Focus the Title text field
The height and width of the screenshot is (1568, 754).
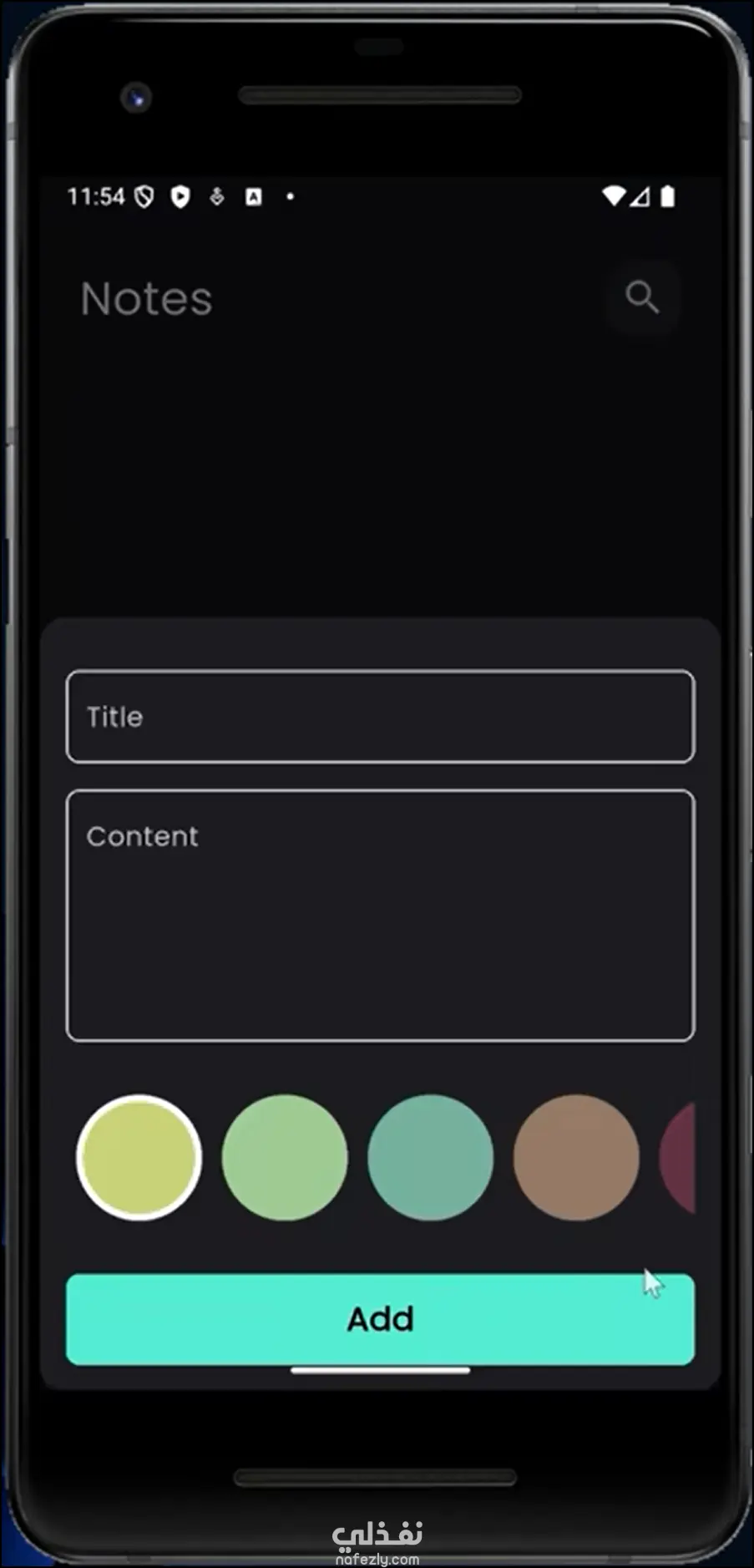click(x=380, y=717)
